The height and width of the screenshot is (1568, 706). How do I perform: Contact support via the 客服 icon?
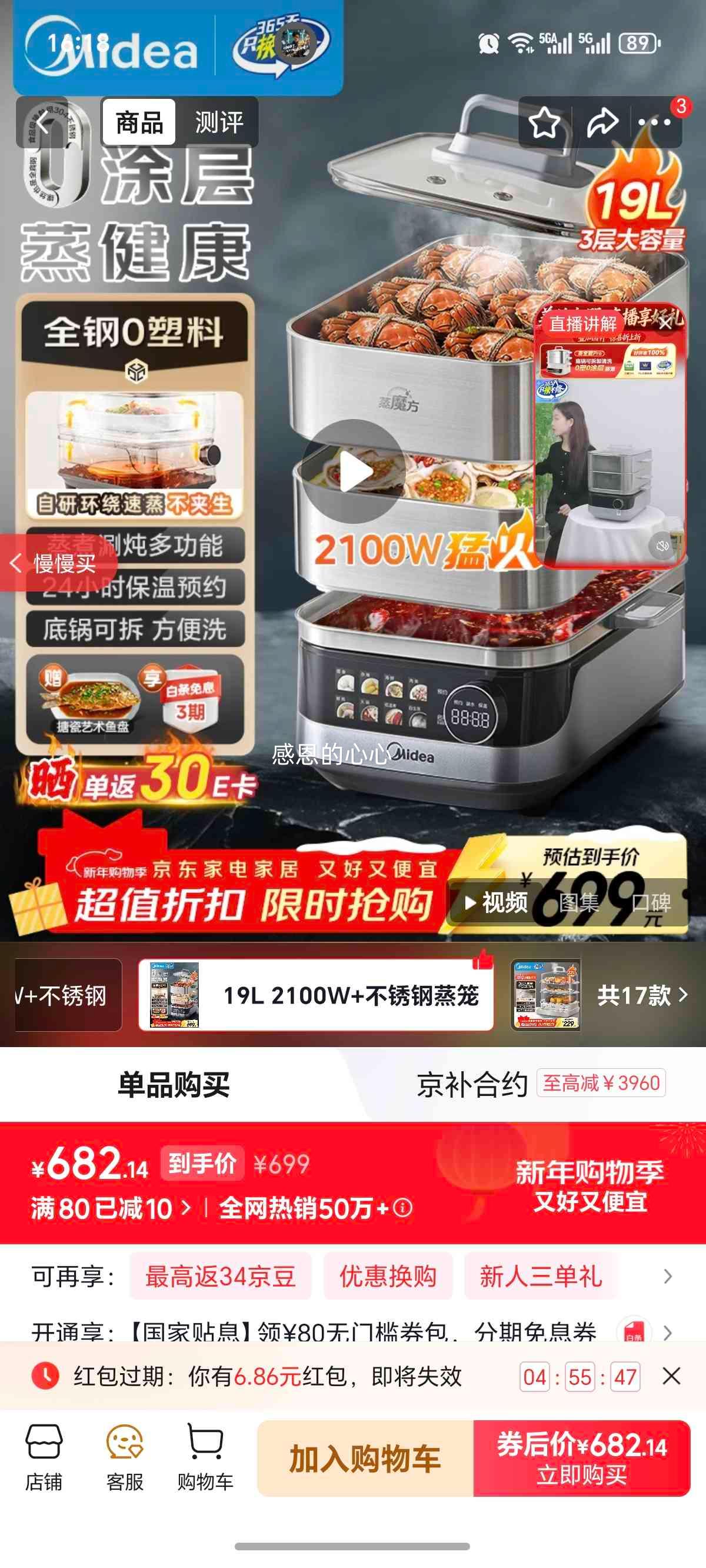(126, 1461)
